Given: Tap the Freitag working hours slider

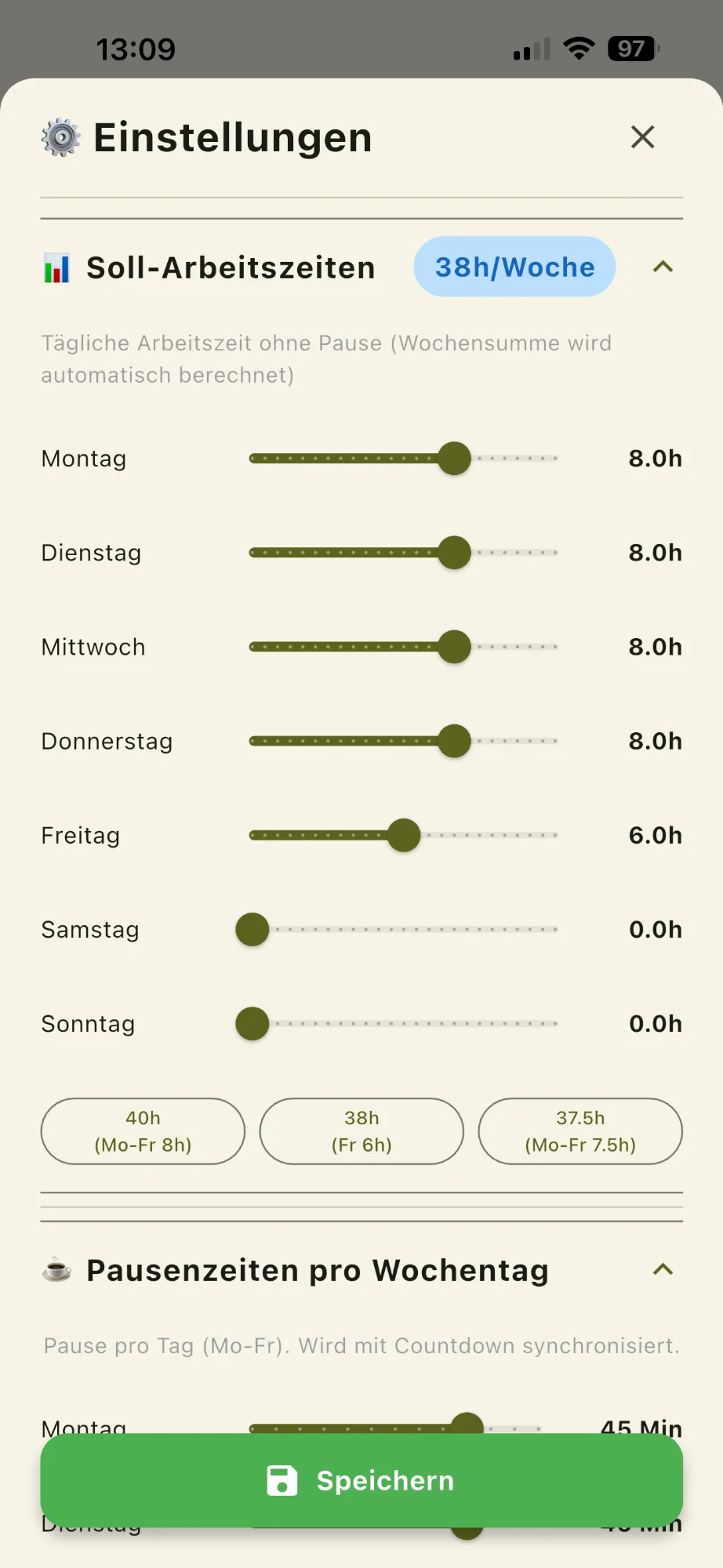Looking at the screenshot, I should 404,835.
